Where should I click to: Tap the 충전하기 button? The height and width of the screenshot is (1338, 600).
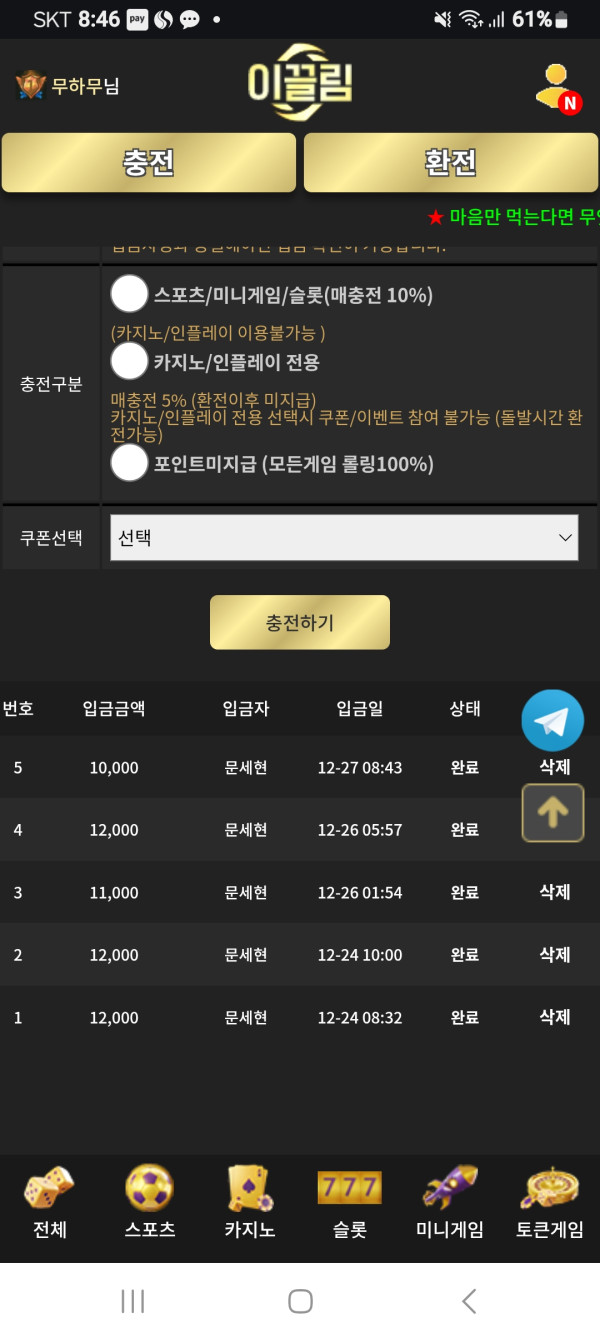(x=299, y=622)
